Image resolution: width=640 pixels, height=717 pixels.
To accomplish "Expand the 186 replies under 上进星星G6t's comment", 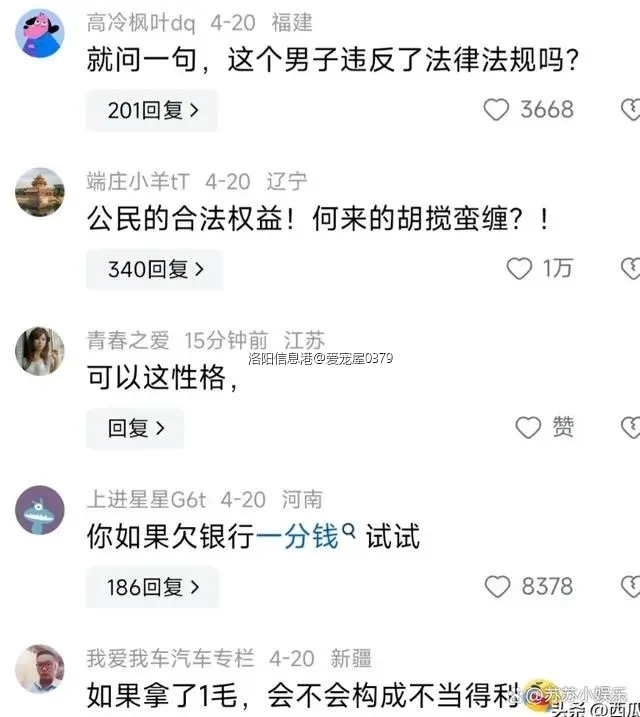I will 153,587.
